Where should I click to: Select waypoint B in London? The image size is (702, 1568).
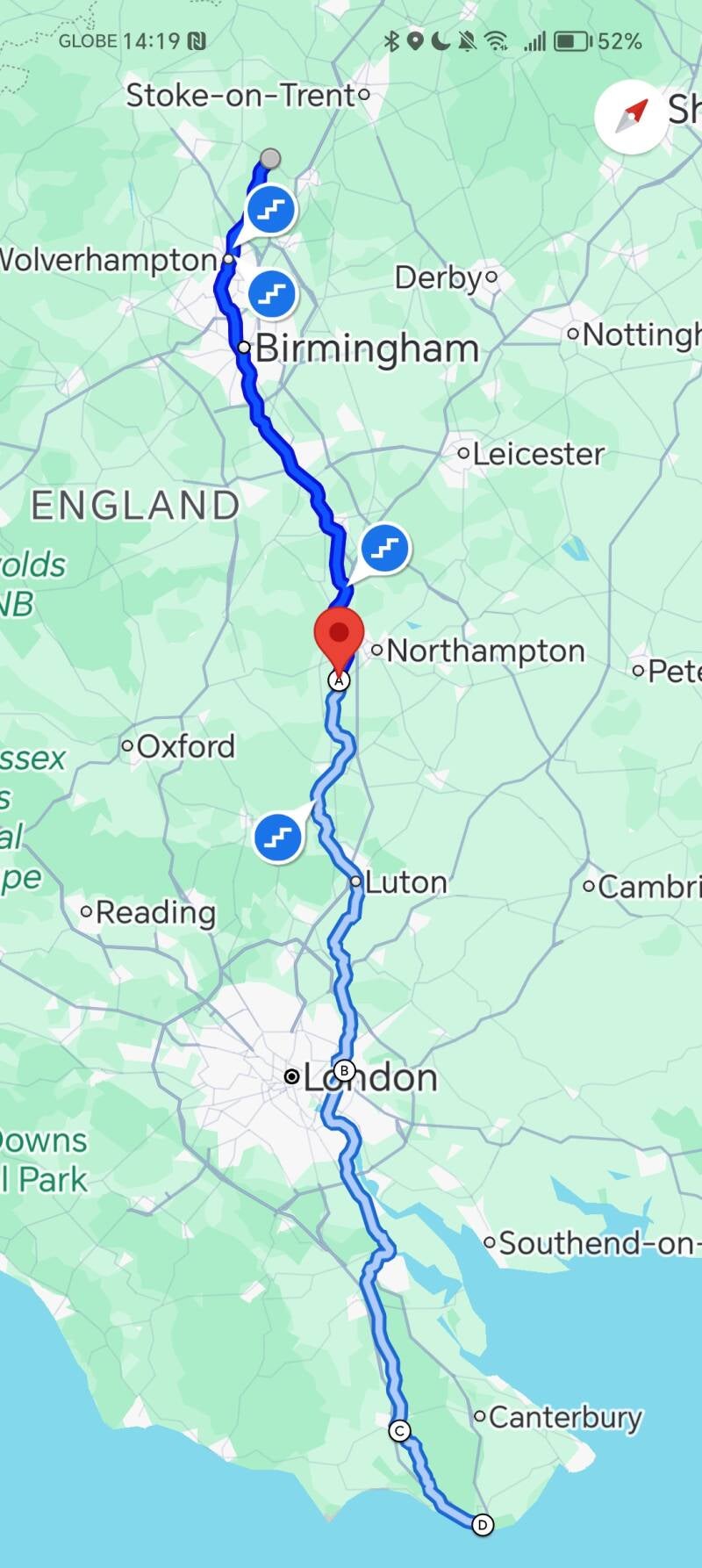tap(344, 1070)
